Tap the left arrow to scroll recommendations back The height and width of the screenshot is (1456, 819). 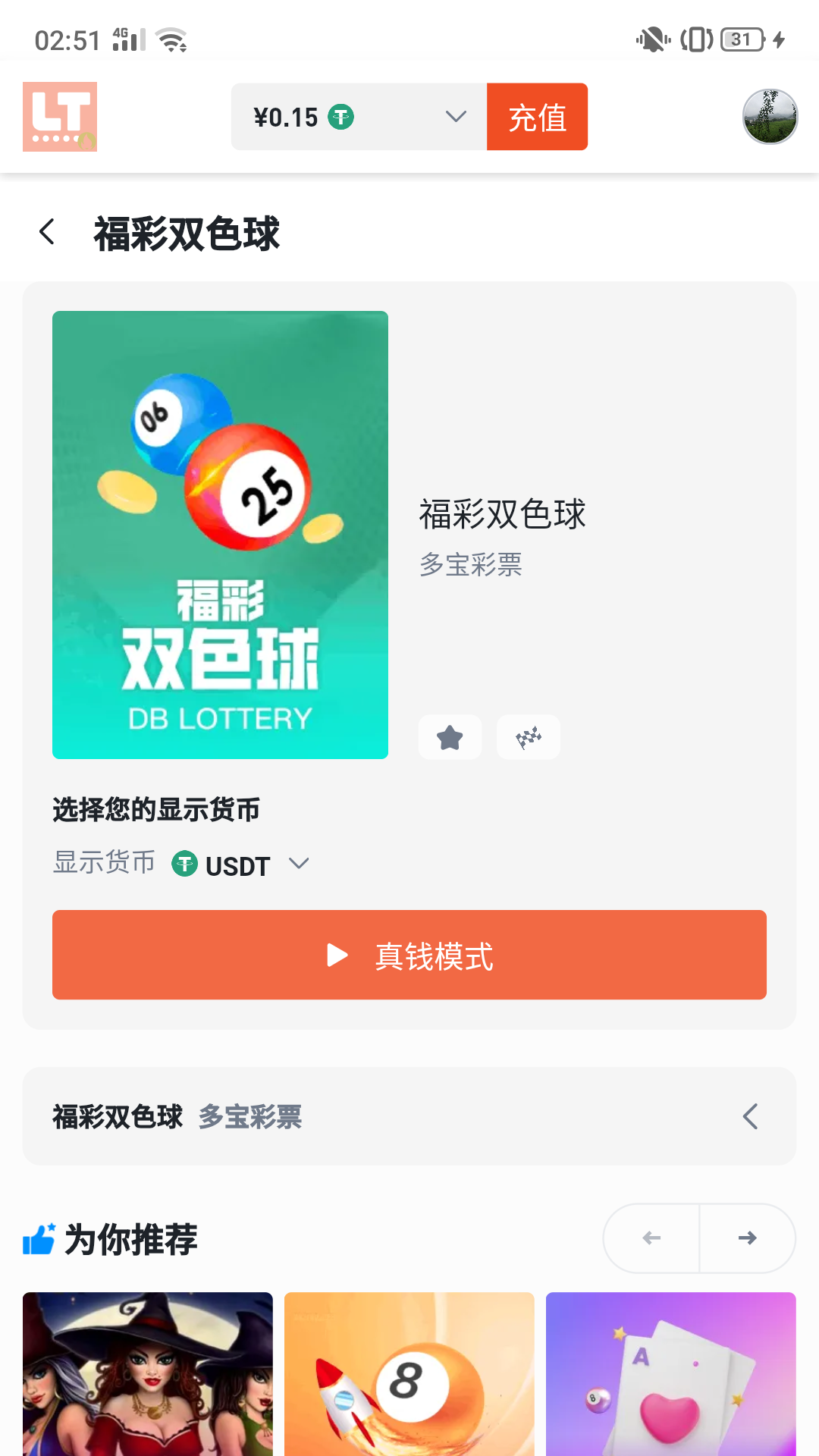651,1238
